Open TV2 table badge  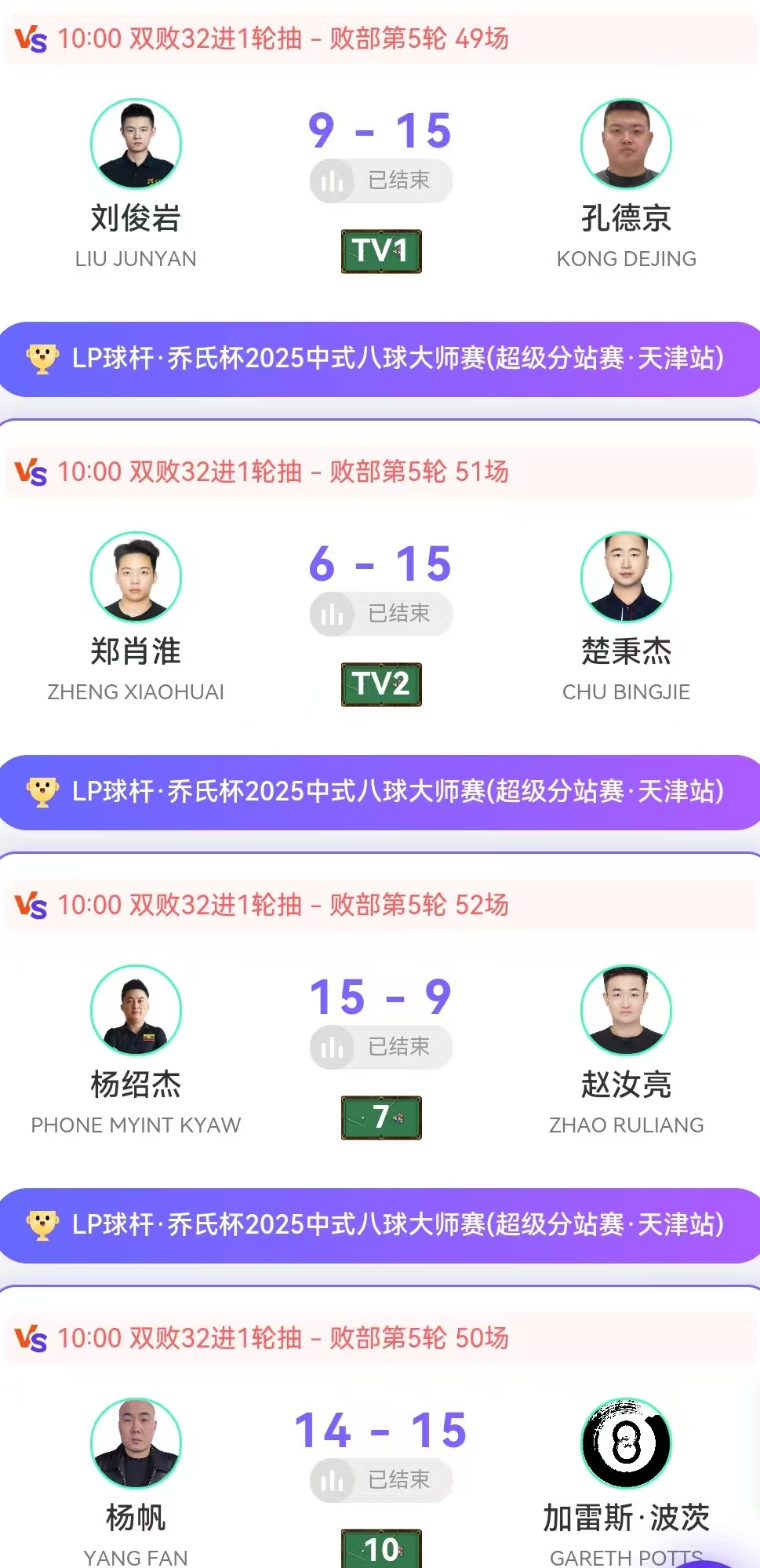pos(381,684)
